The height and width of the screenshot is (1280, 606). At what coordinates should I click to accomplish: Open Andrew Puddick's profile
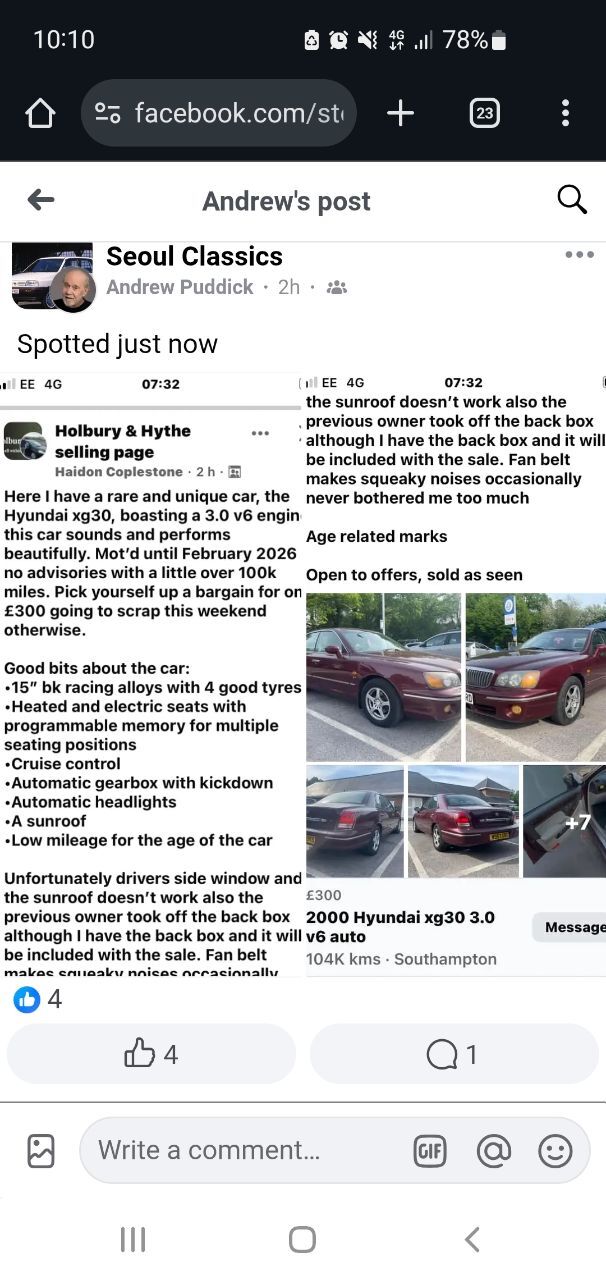[180, 287]
